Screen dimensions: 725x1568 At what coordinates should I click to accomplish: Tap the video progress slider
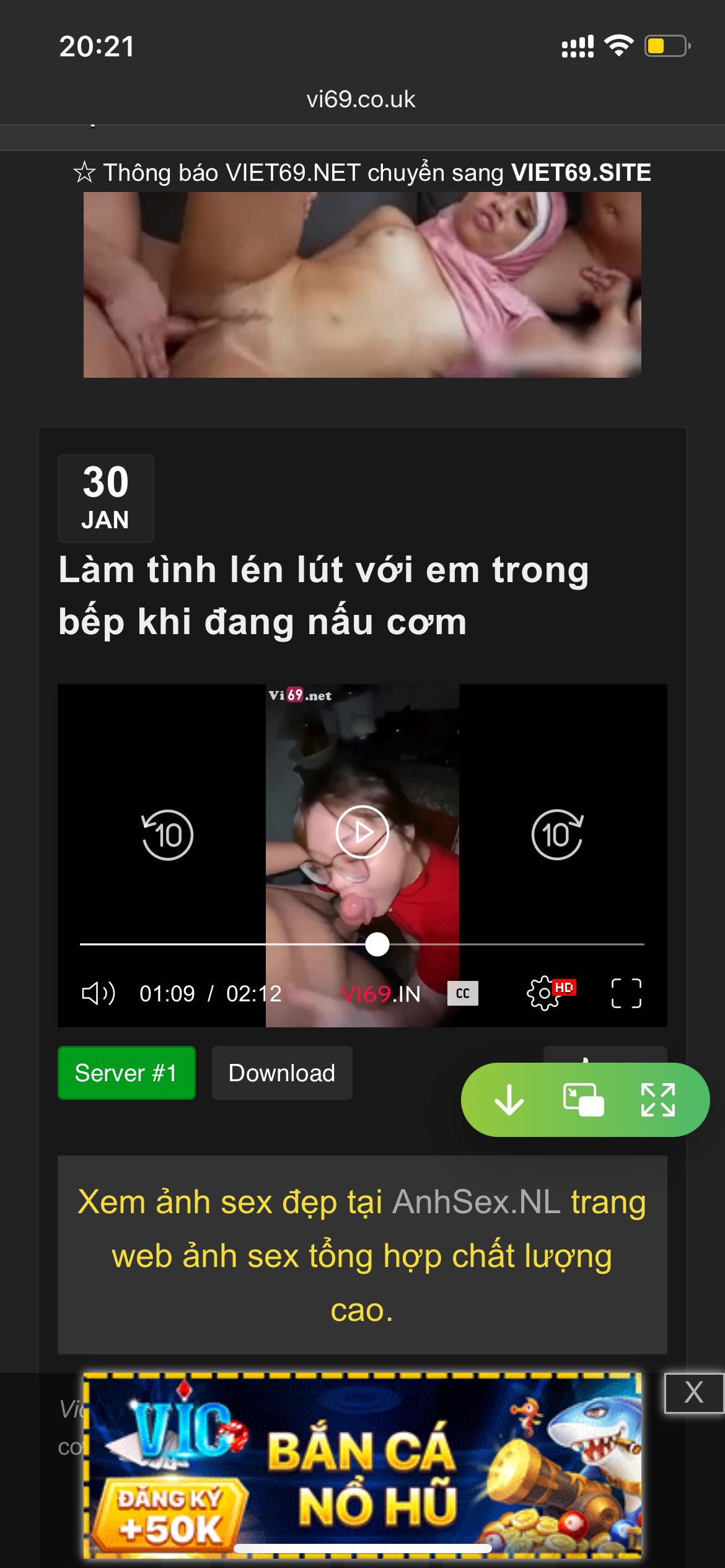(377, 944)
